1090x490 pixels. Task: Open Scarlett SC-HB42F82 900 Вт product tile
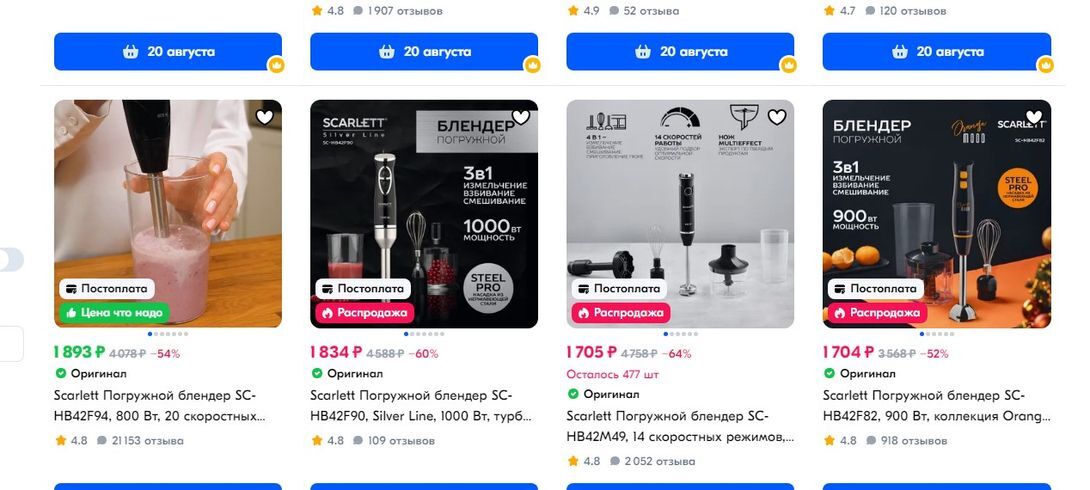936,200
